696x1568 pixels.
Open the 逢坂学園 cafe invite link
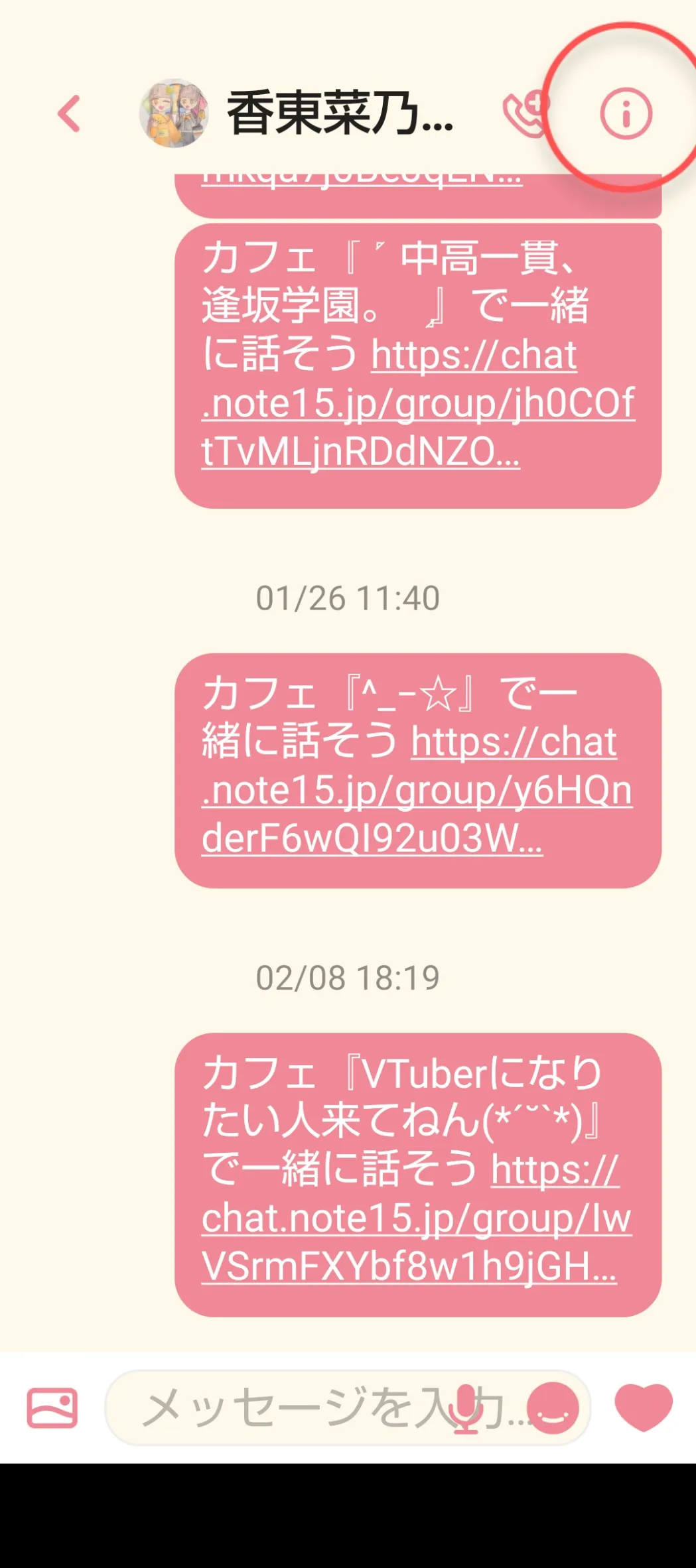coord(418,404)
